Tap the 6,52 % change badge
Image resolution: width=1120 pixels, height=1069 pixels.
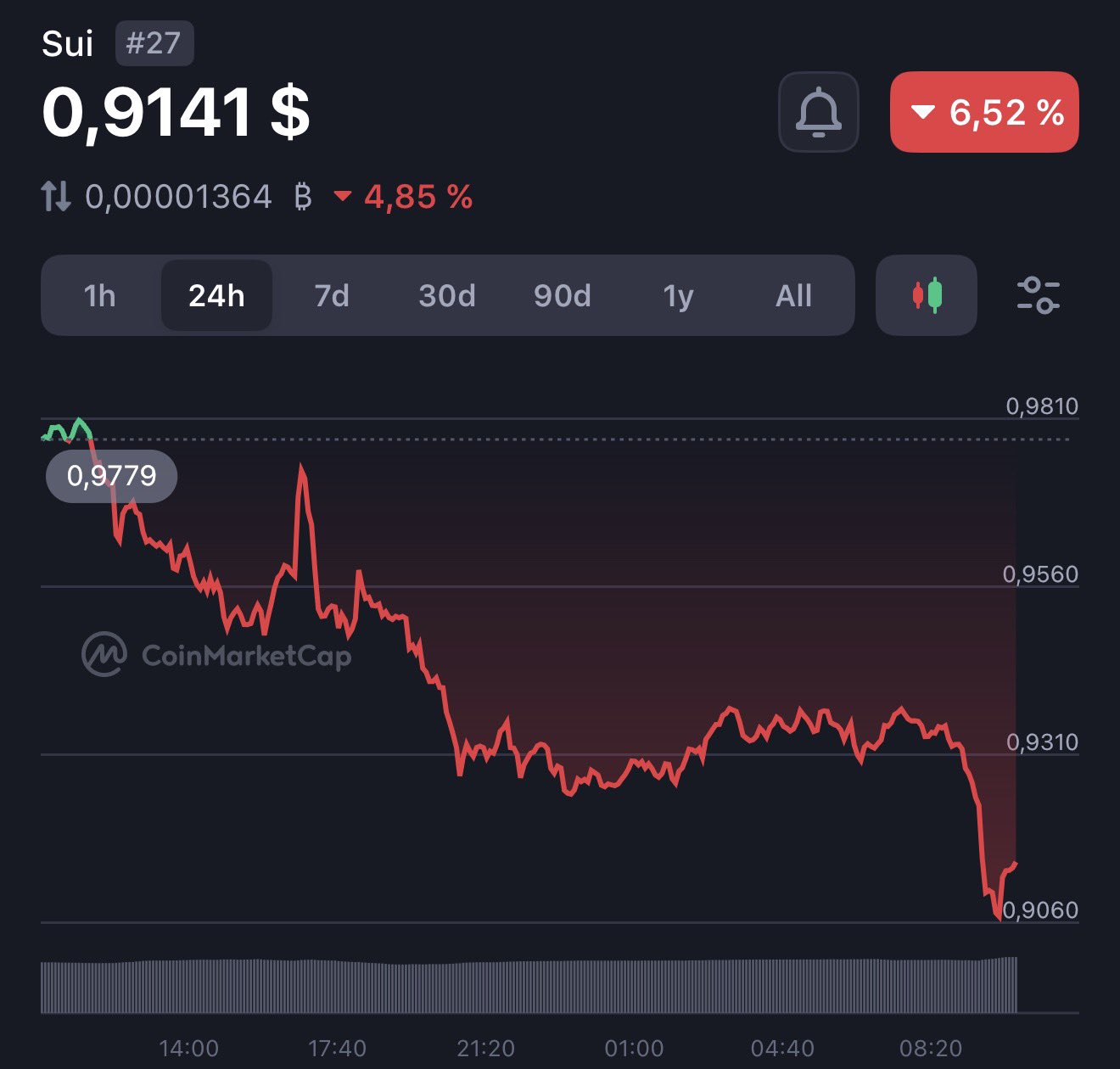coord(984,112)
